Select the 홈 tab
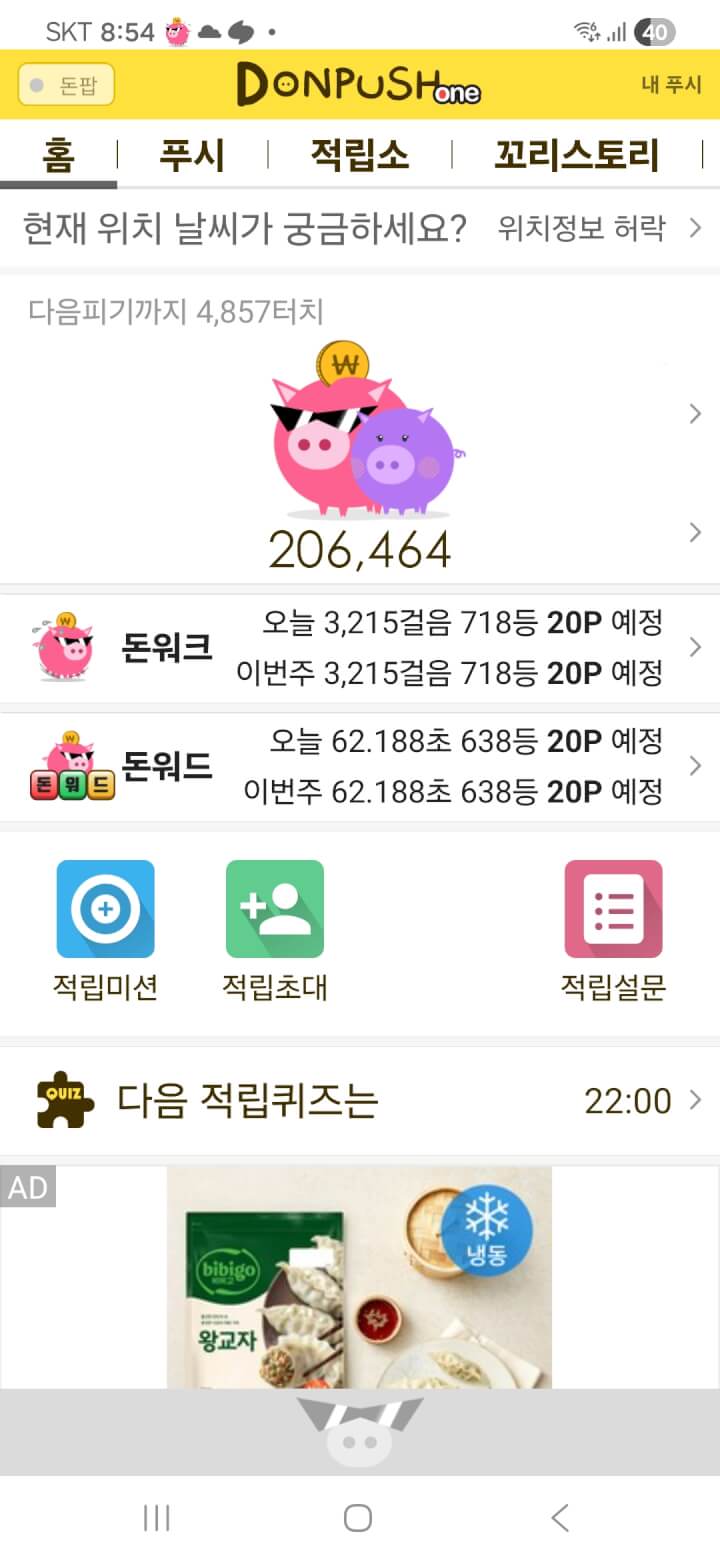Screen dimensions: 720x1560 (x=58, y=156)
